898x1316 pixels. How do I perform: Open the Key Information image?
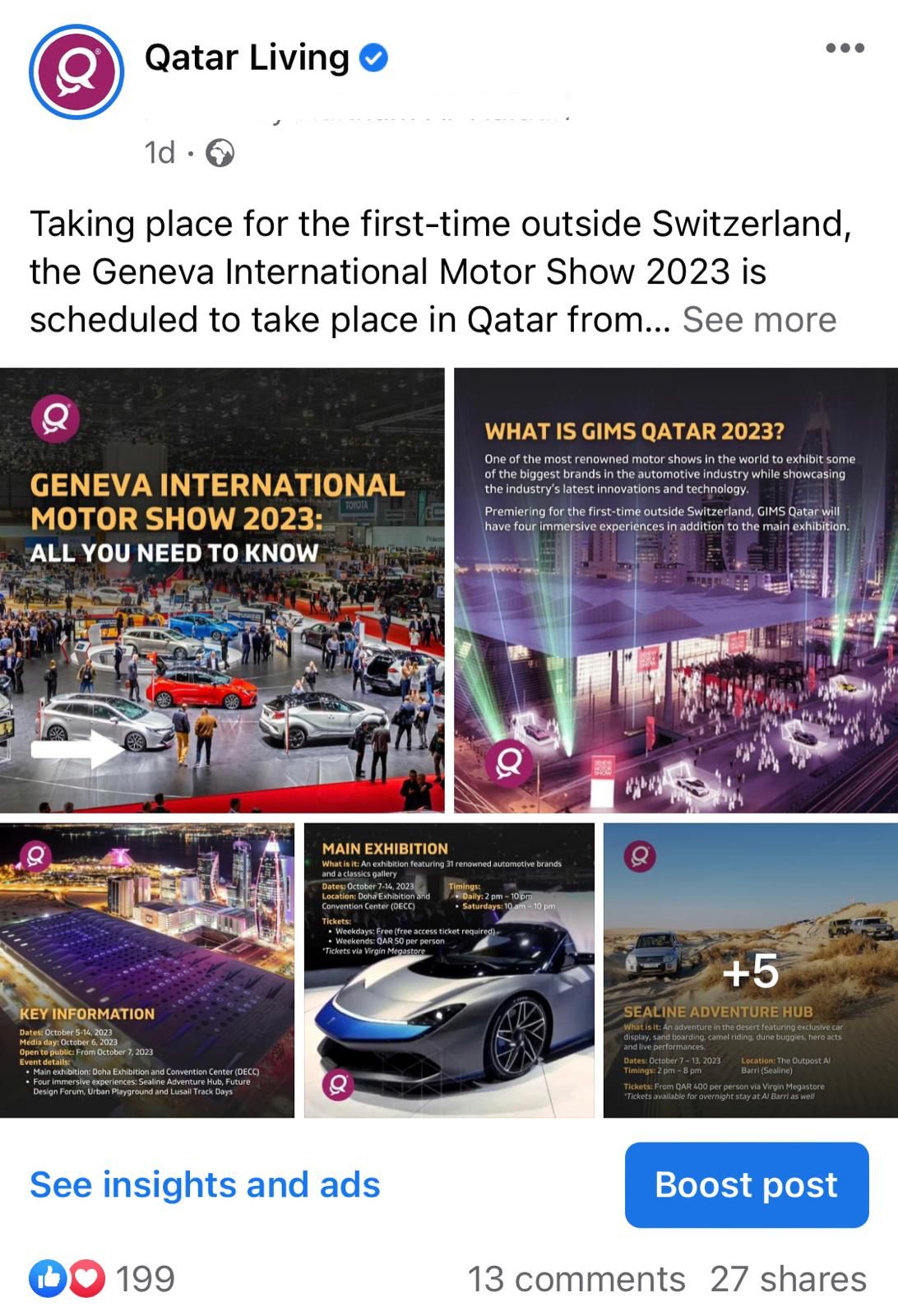pos(146,970)
